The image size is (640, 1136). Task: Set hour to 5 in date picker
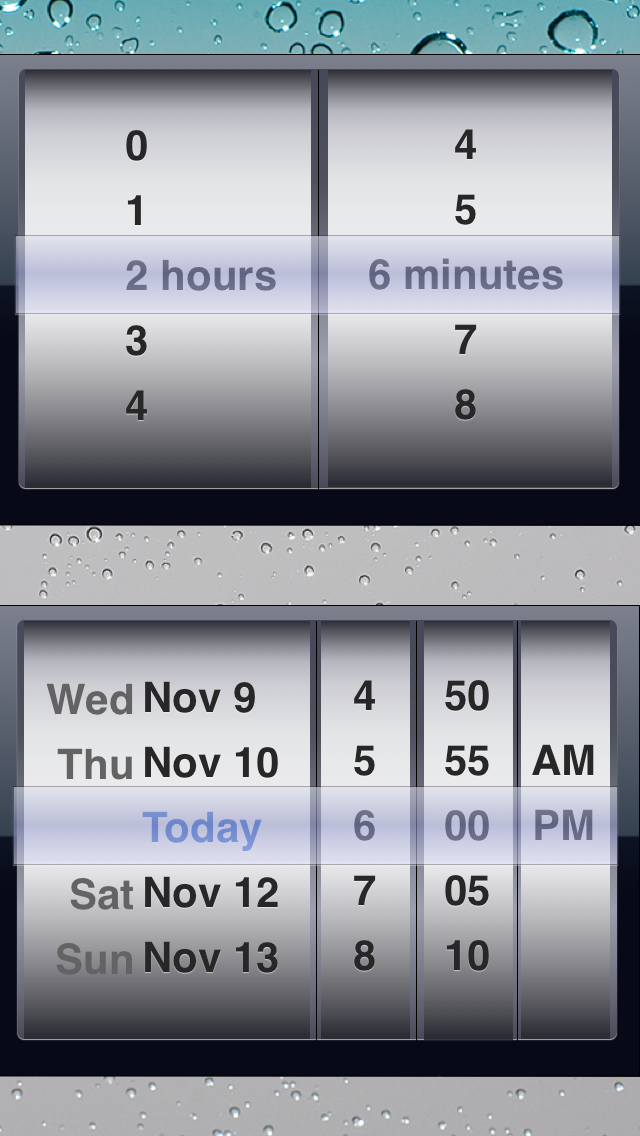(x=364, y=762)
